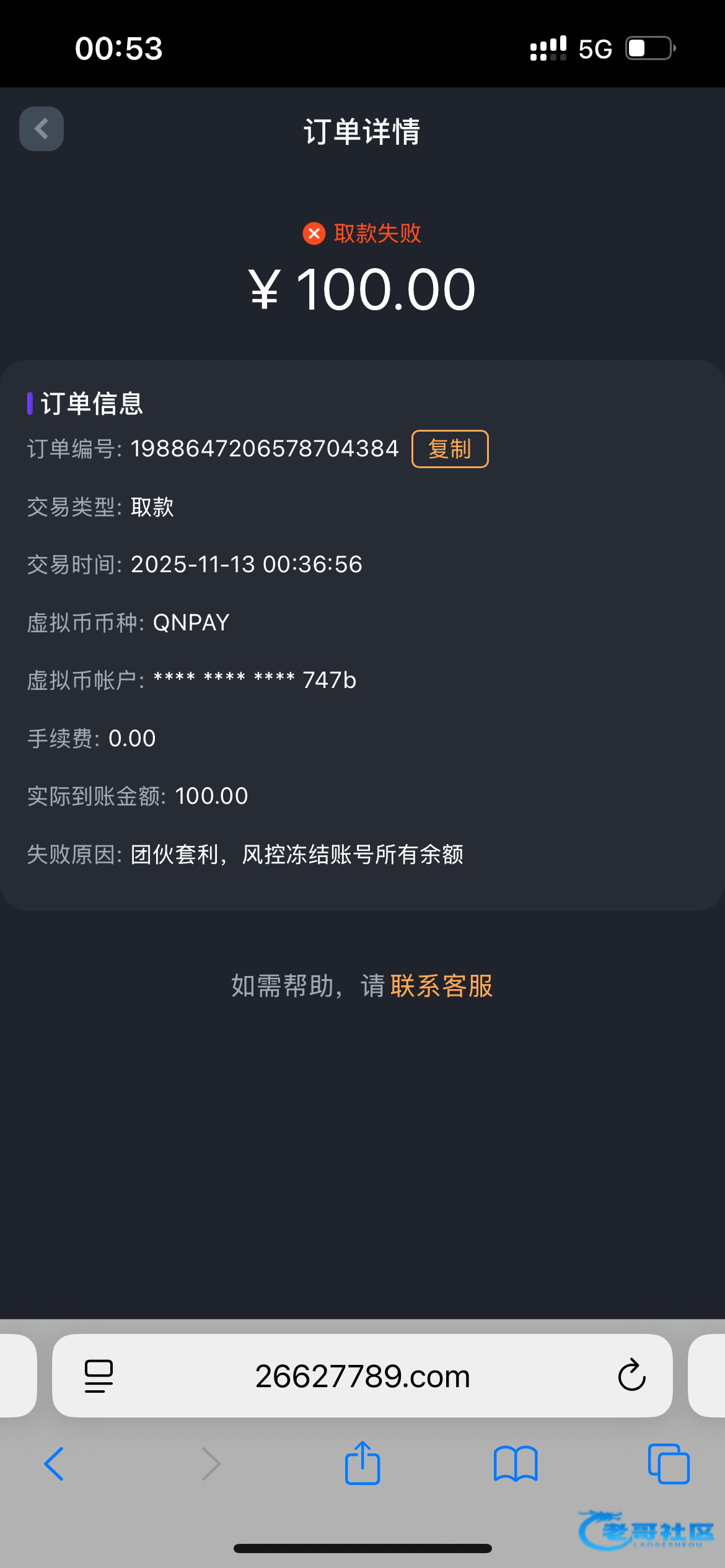The height and width of the screenshot is (1568, 725).
Task: Reload the page in the browser
Action: (x=631, y=1375)
